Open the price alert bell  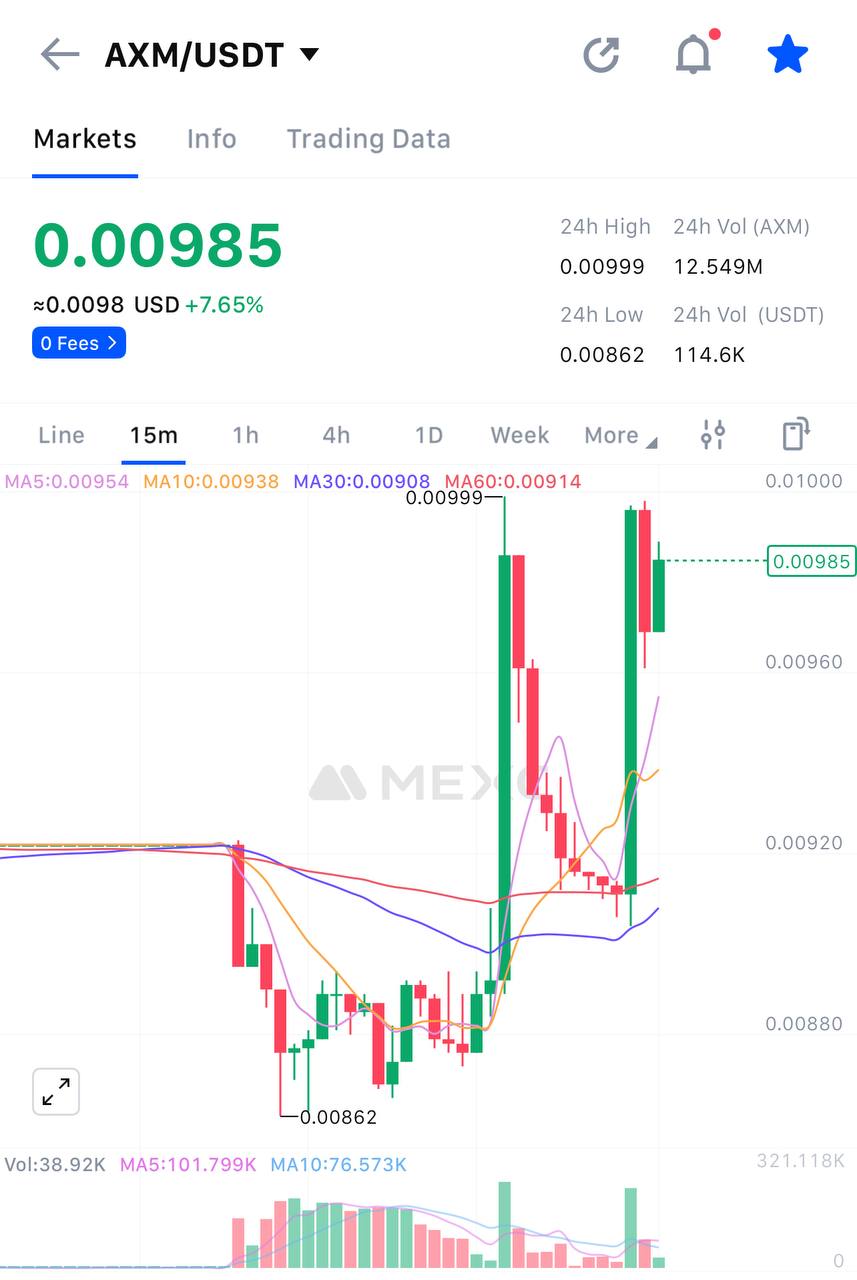pos(693,55)
